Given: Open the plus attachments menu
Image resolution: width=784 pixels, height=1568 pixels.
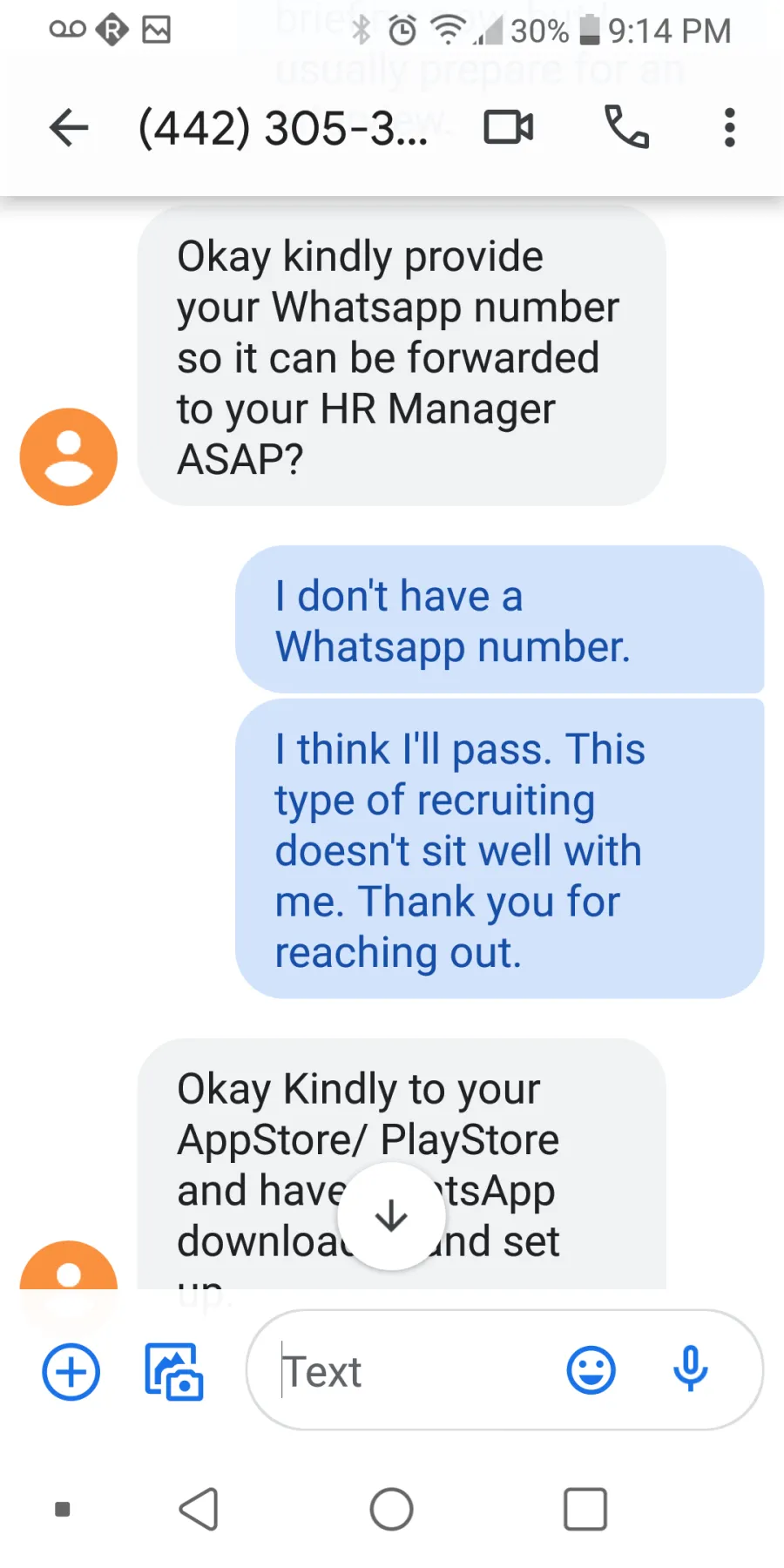Looking at the screenshot, I should pos(71,1372).
